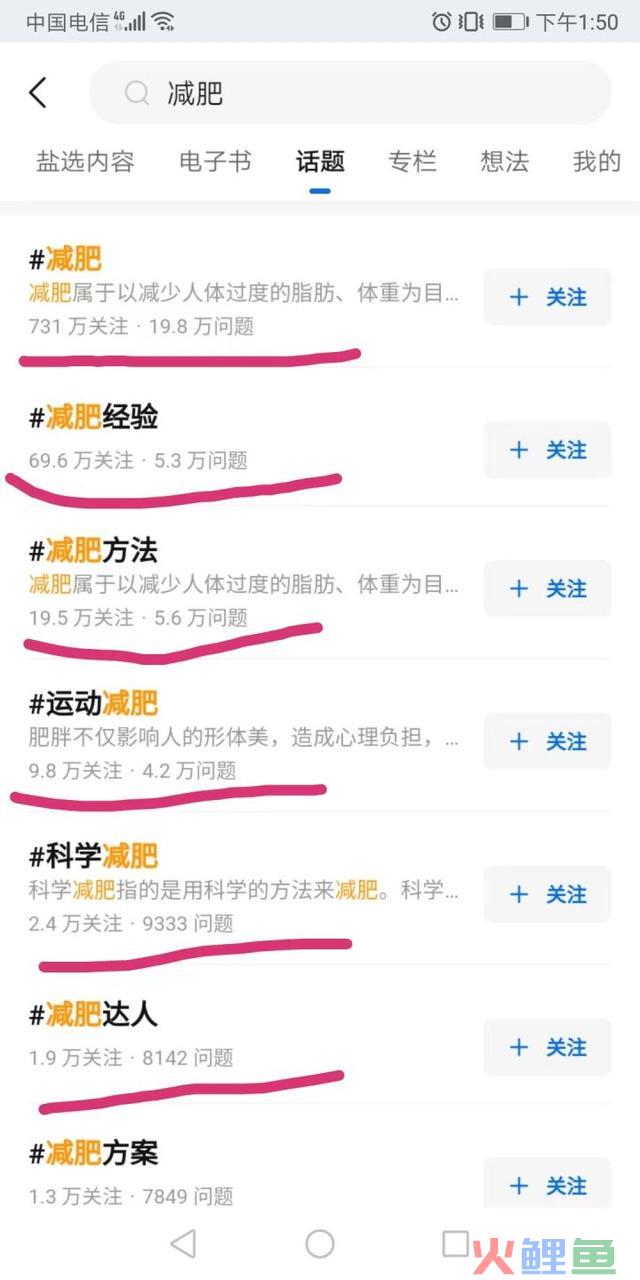Screen dimensions: 640x1280
Task: Switch to the 盐选内容 tab
Action: 85,161
